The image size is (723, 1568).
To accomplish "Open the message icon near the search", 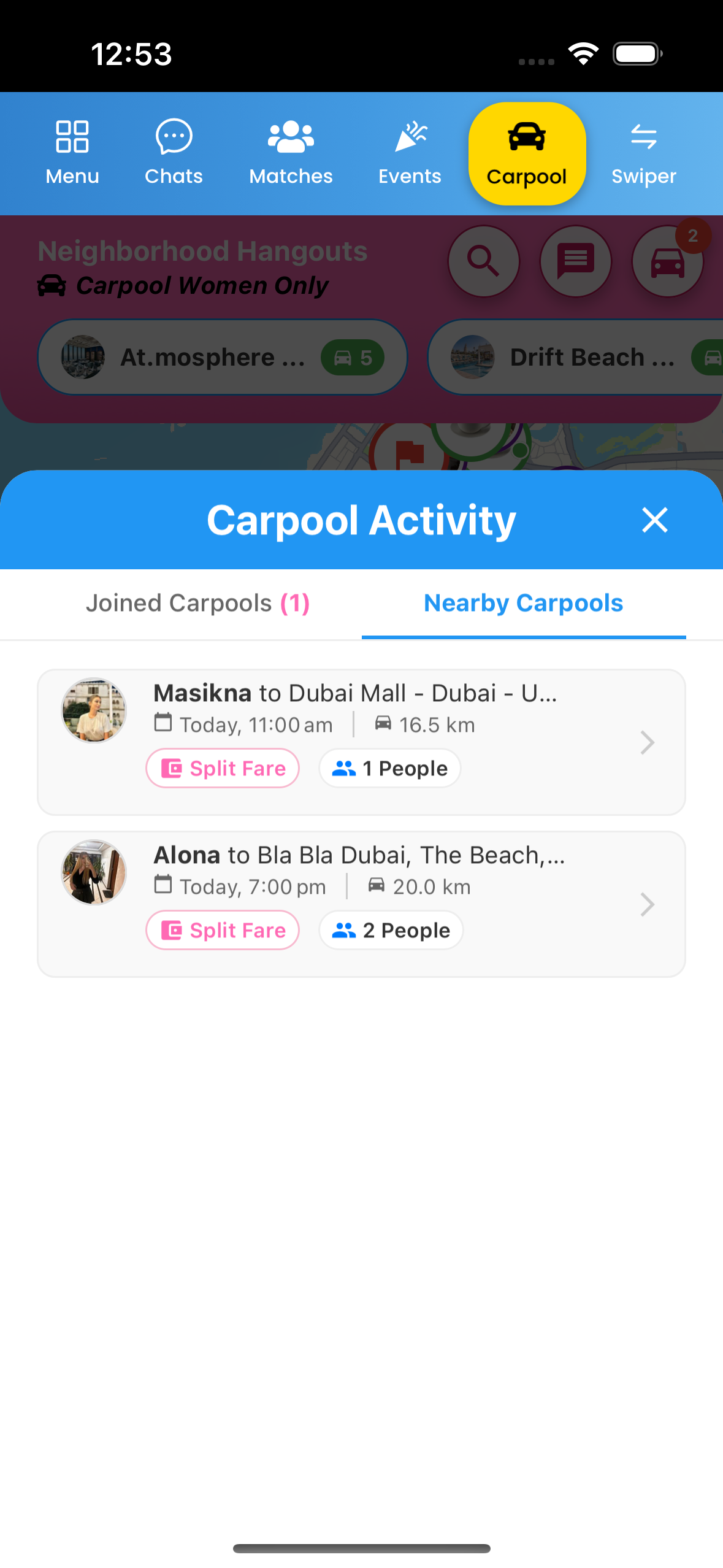I will click(575, 261).
